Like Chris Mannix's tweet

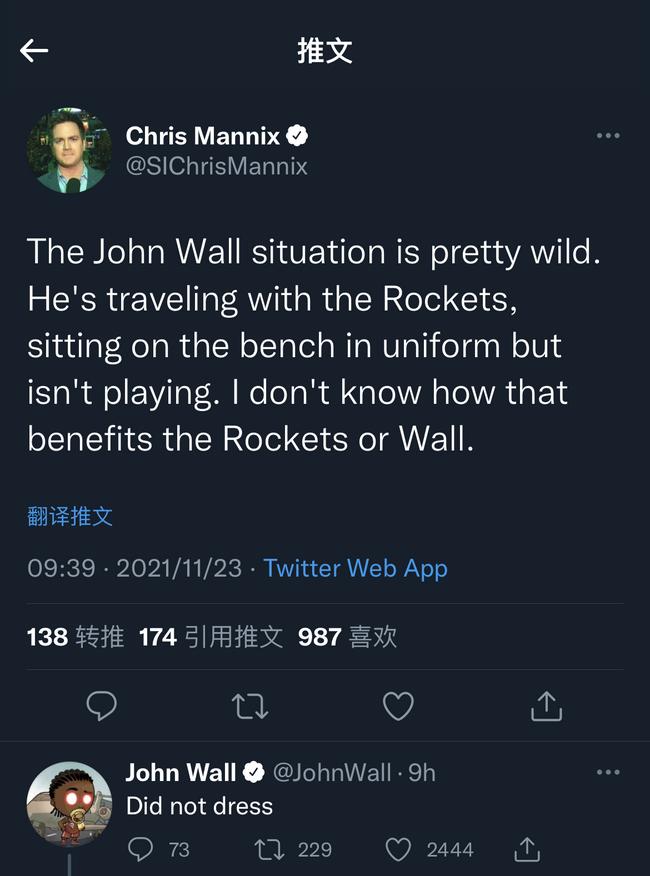point(398,706)
